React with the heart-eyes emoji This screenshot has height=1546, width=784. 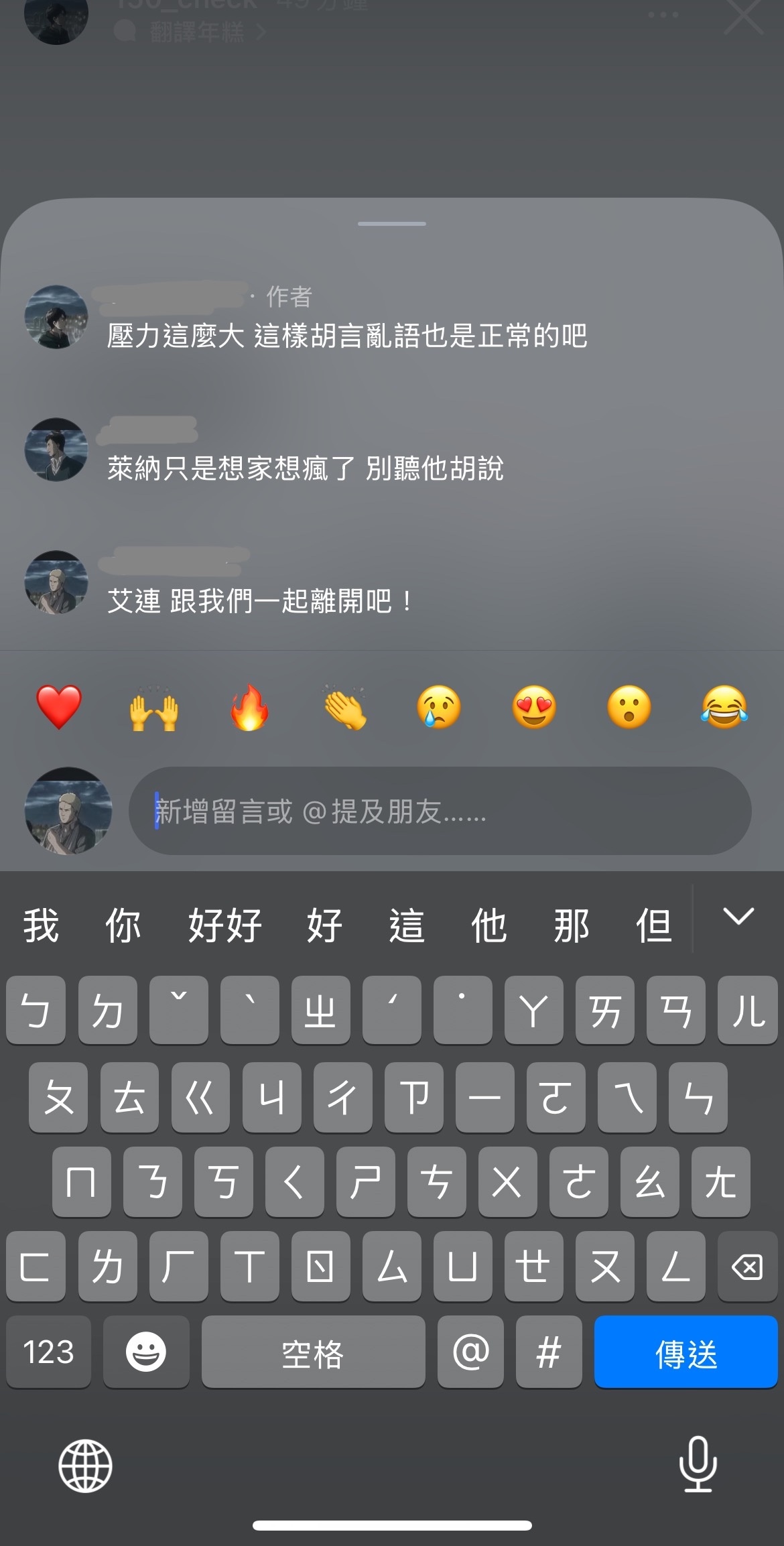point(534,708)
